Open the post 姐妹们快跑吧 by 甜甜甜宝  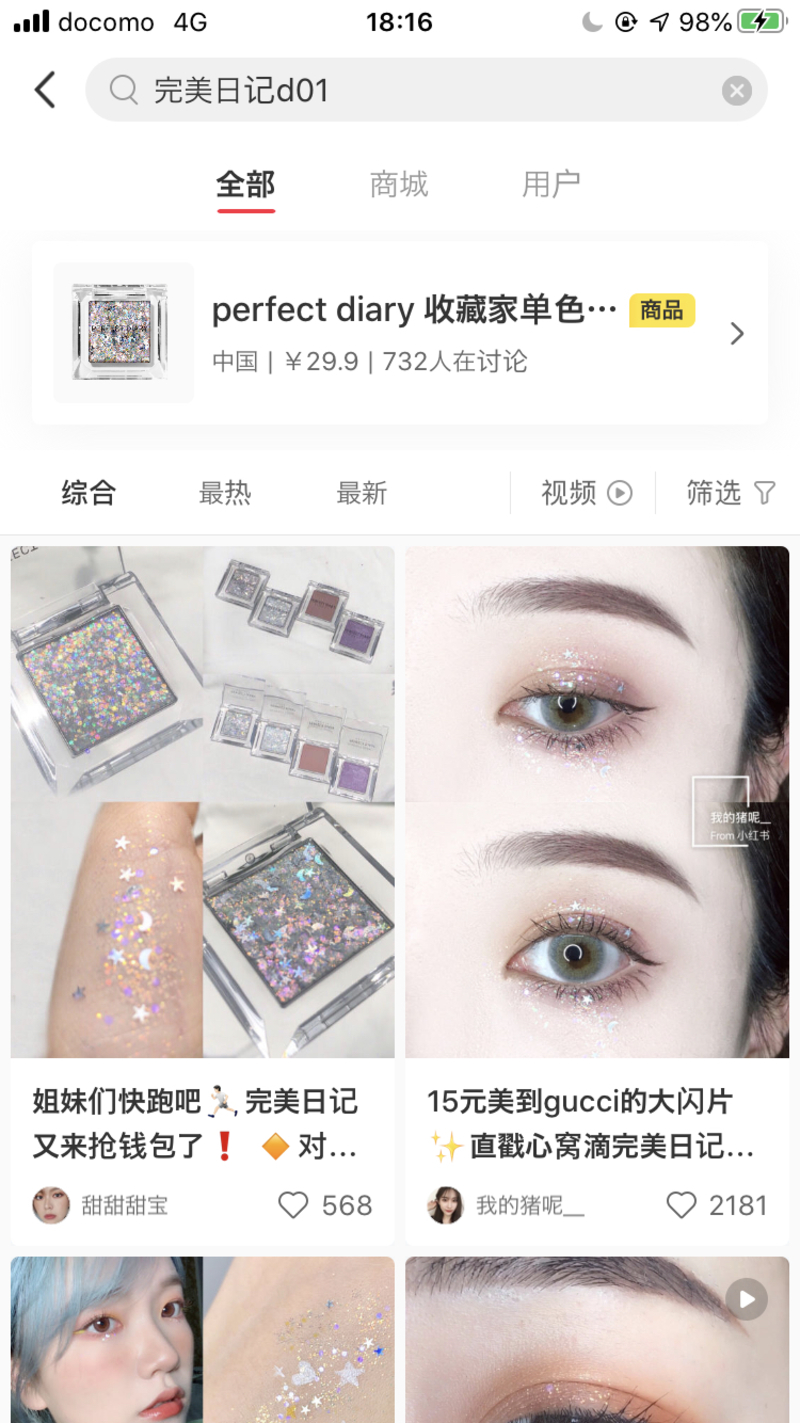(202, 800)
